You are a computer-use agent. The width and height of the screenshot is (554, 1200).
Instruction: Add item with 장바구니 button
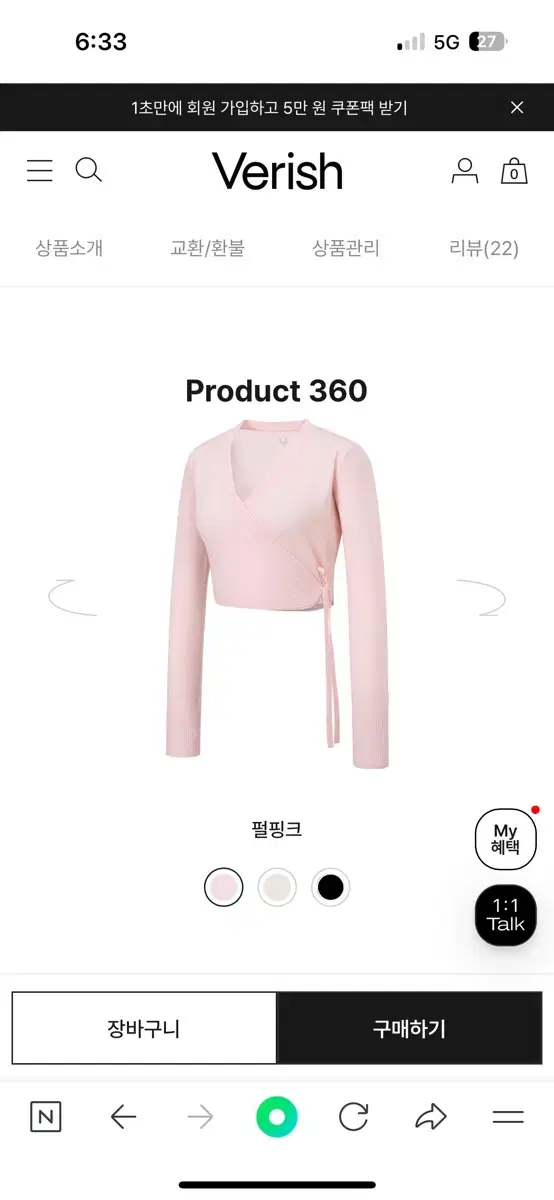[x=144, y=1028]
